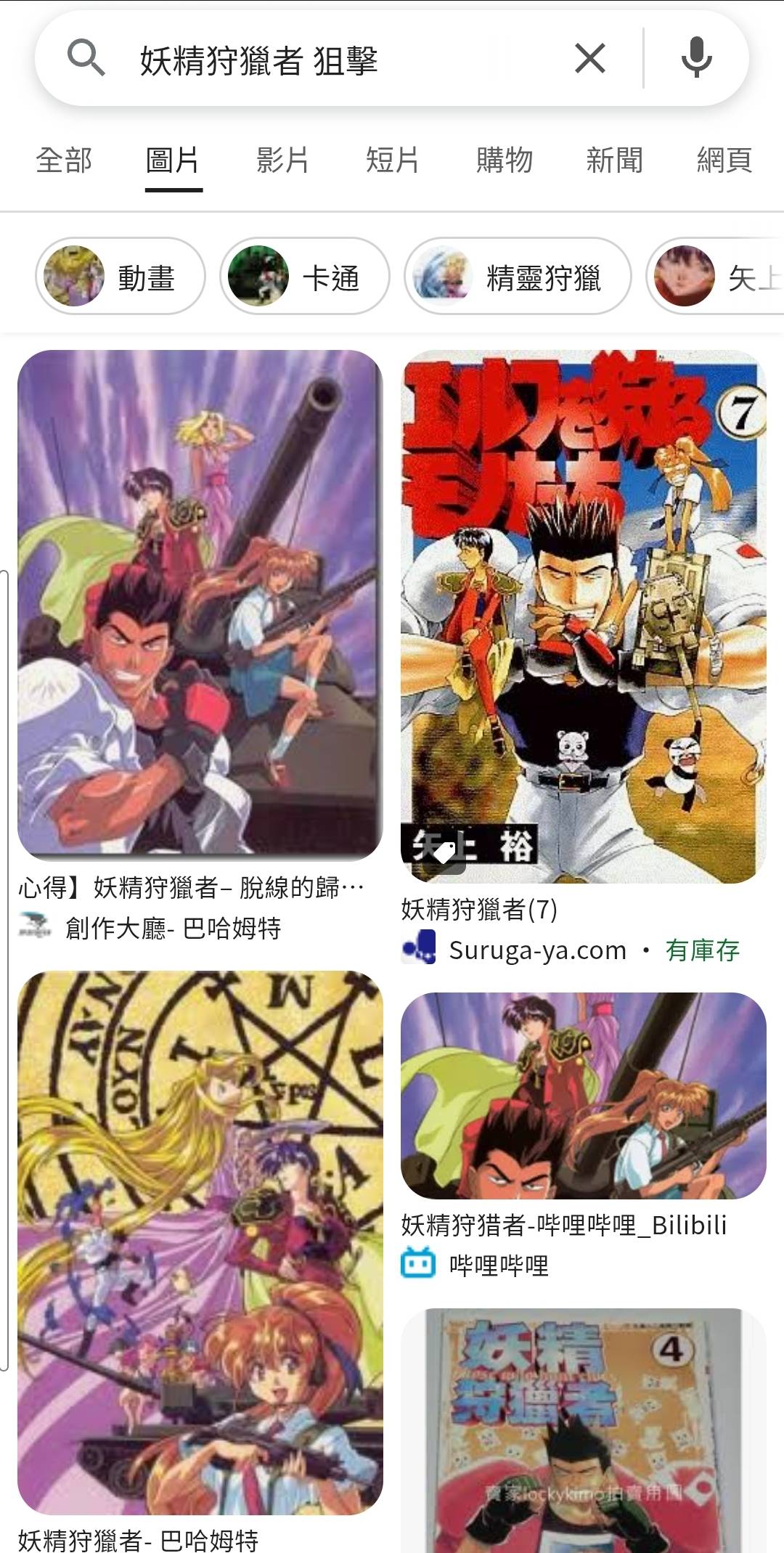
Task: Clear the search query text
Action: tap(589, 58)
